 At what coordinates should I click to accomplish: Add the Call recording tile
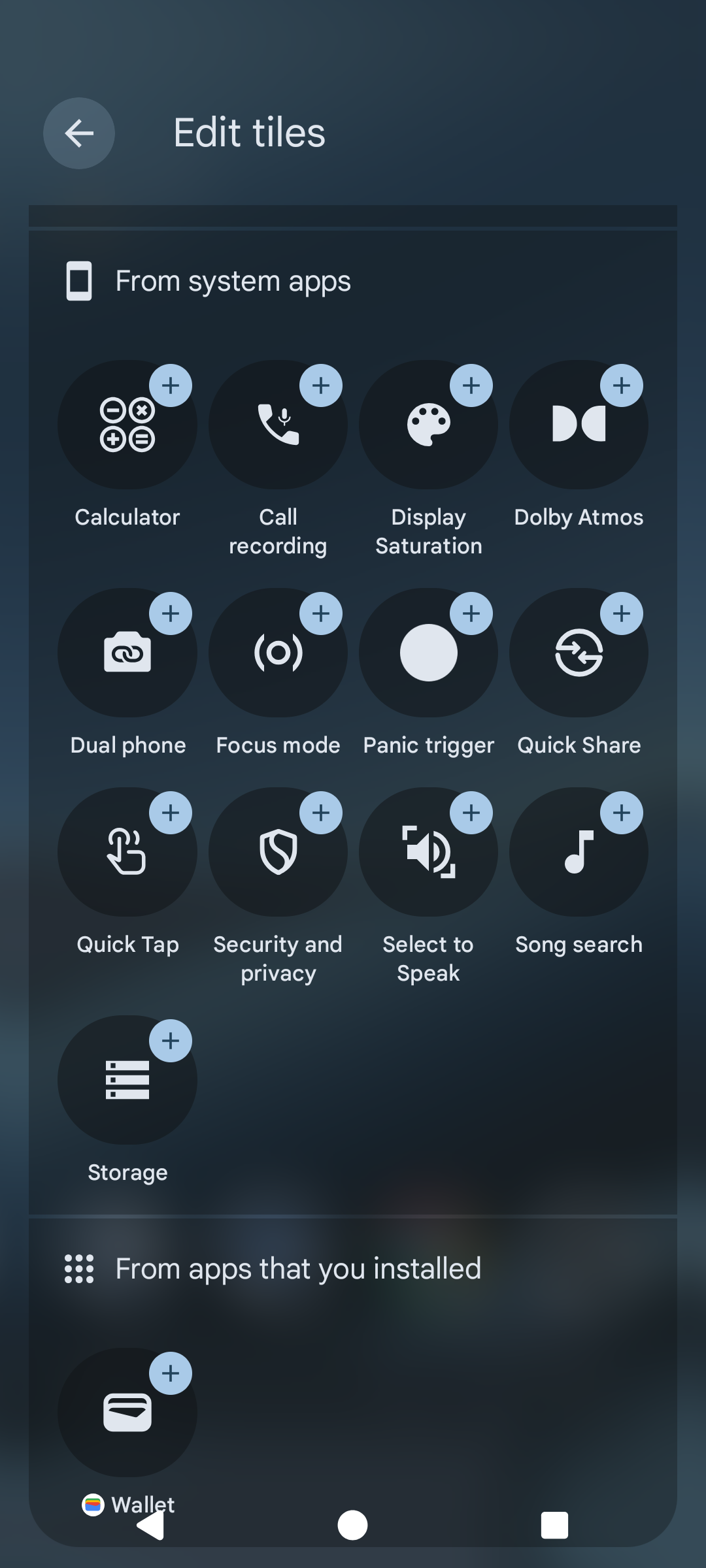[320, 385]
